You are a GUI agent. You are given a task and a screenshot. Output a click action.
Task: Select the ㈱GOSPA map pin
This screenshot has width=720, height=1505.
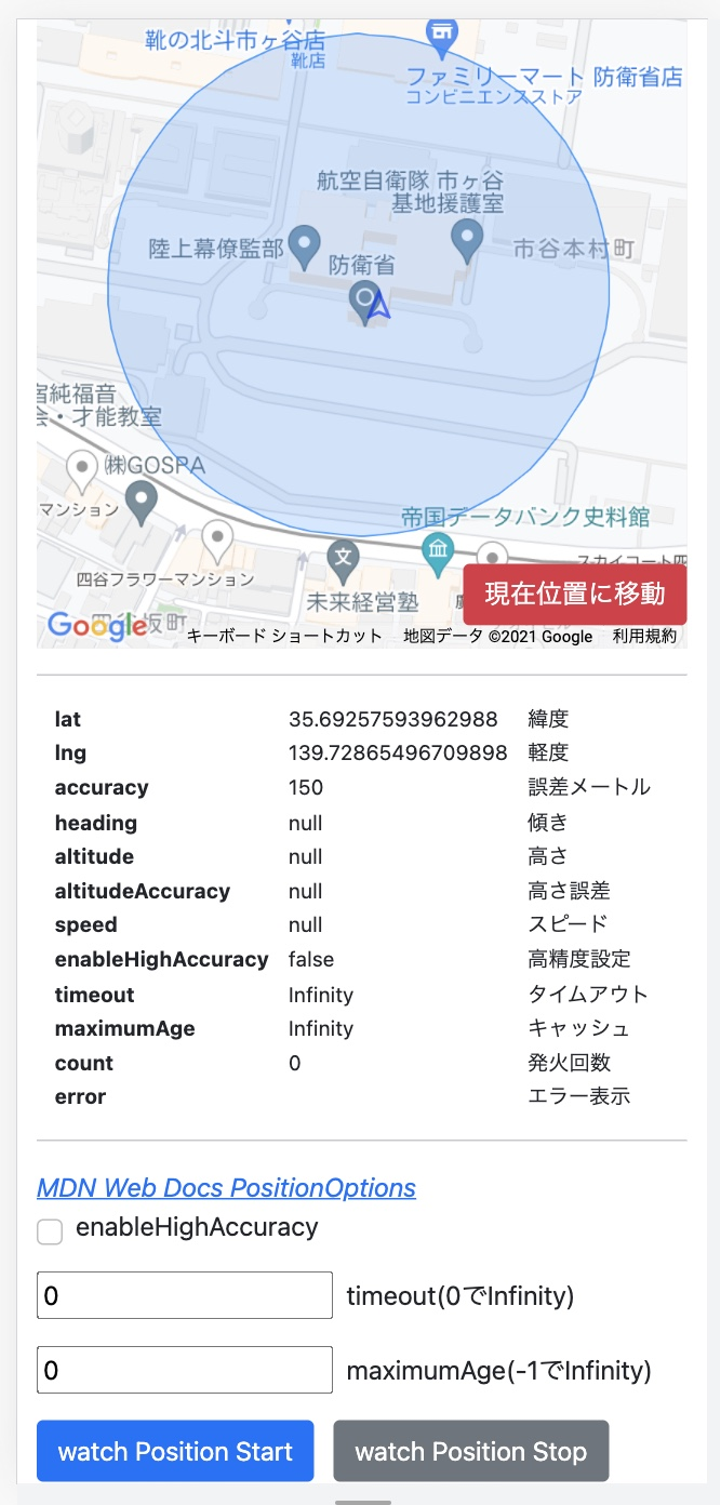pyautogui.click(x=80, y=467)
